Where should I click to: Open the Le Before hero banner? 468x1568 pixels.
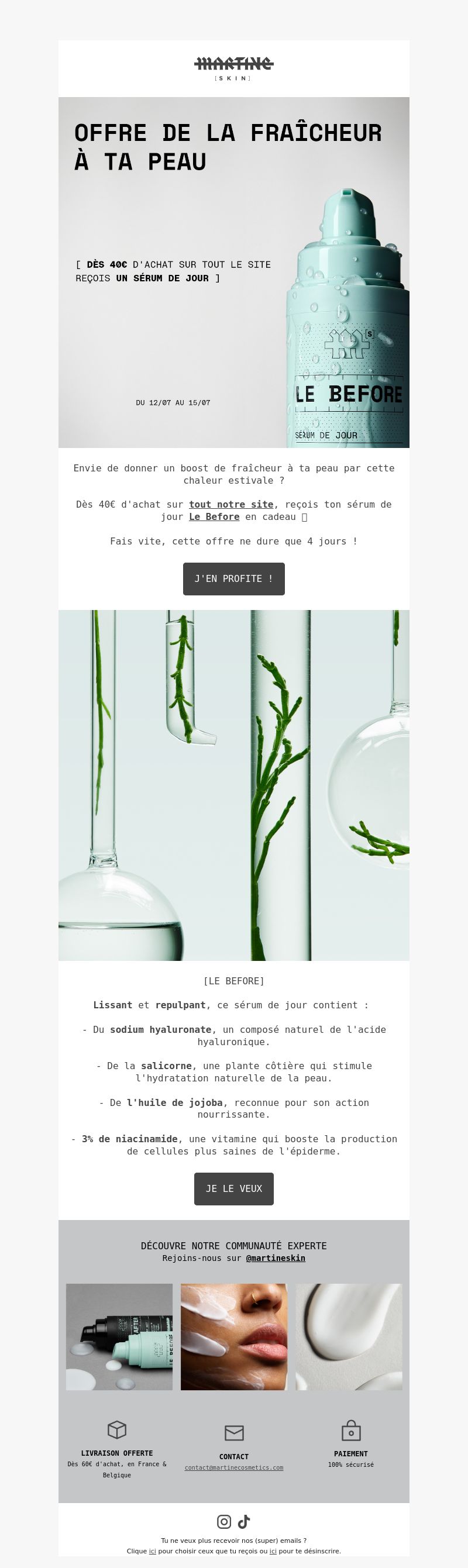[x=233, y=272]
